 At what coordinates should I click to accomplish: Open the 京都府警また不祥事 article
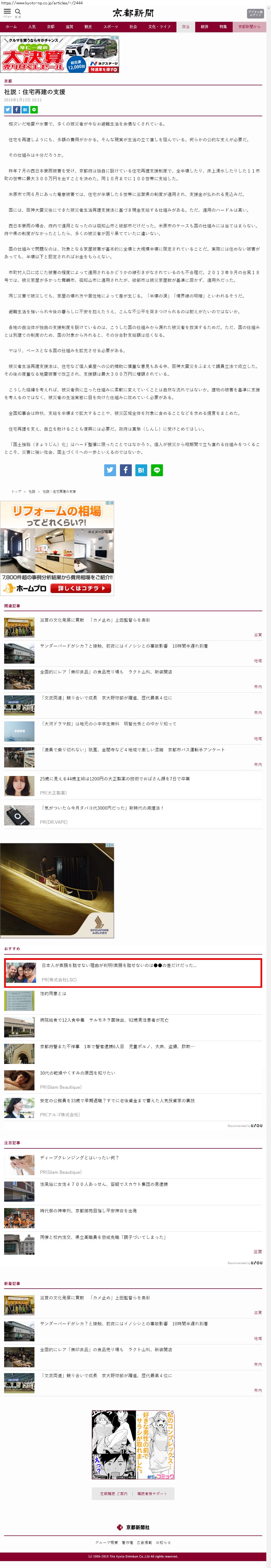[x=117, y=1046]
